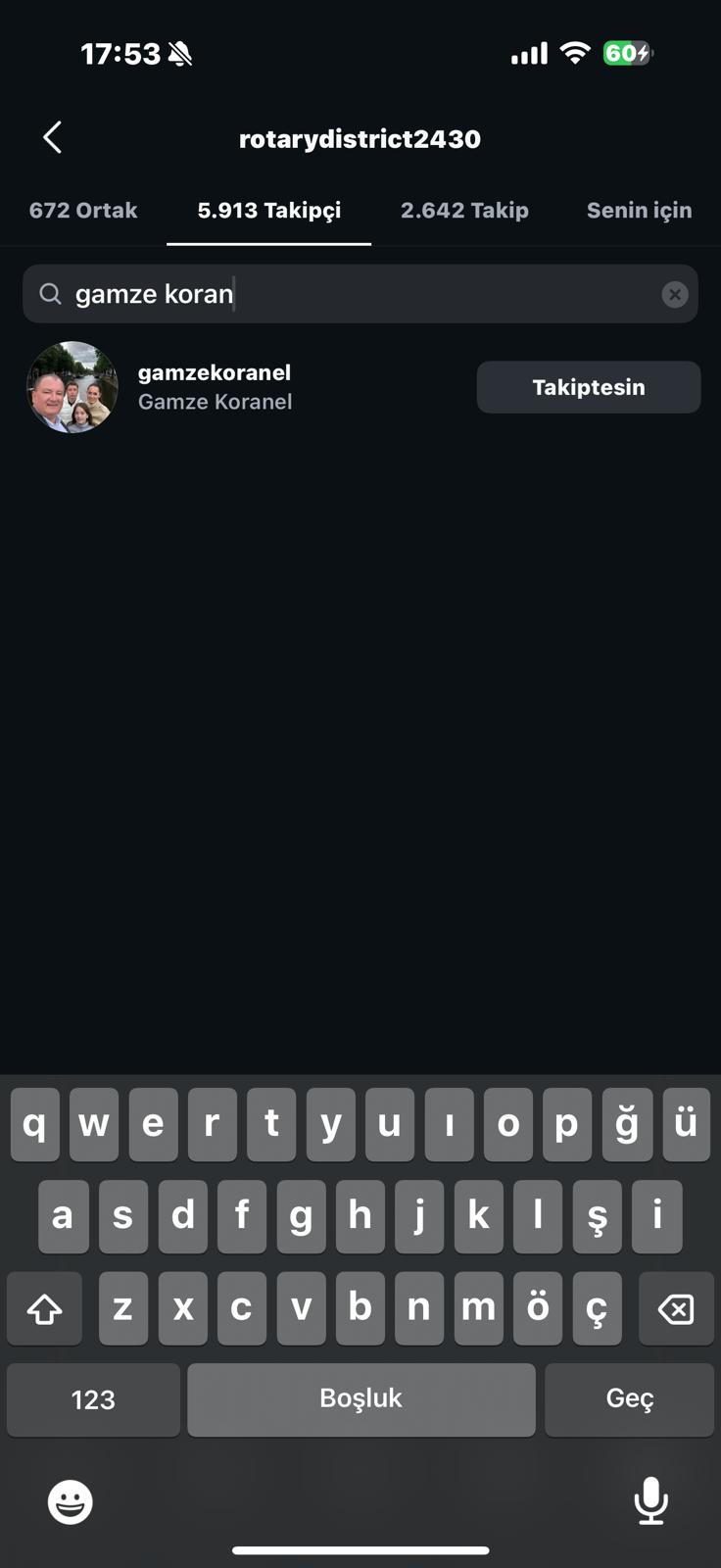
Task: Start dictation with the microphone icon
Action: point(650,1500)
